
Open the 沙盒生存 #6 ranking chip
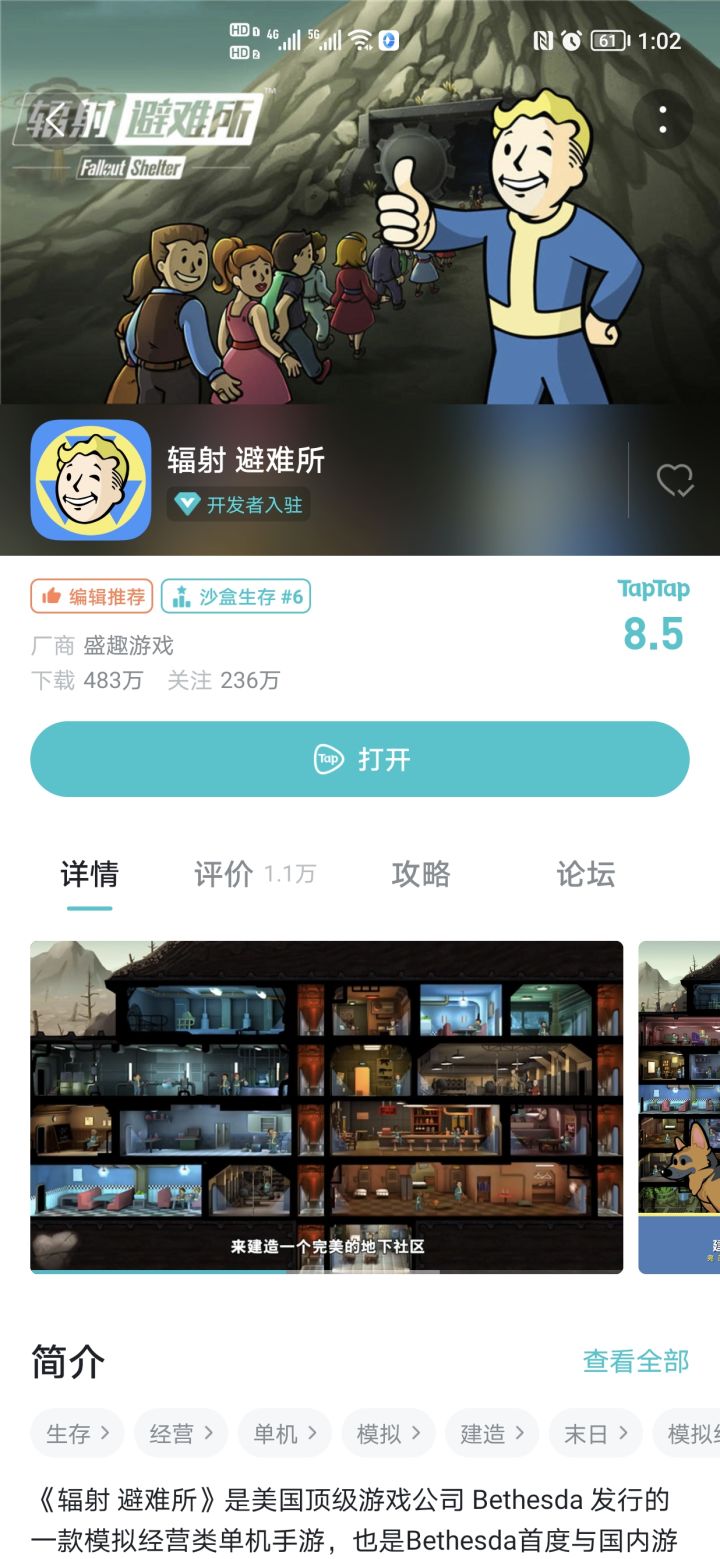coord(236,596)
